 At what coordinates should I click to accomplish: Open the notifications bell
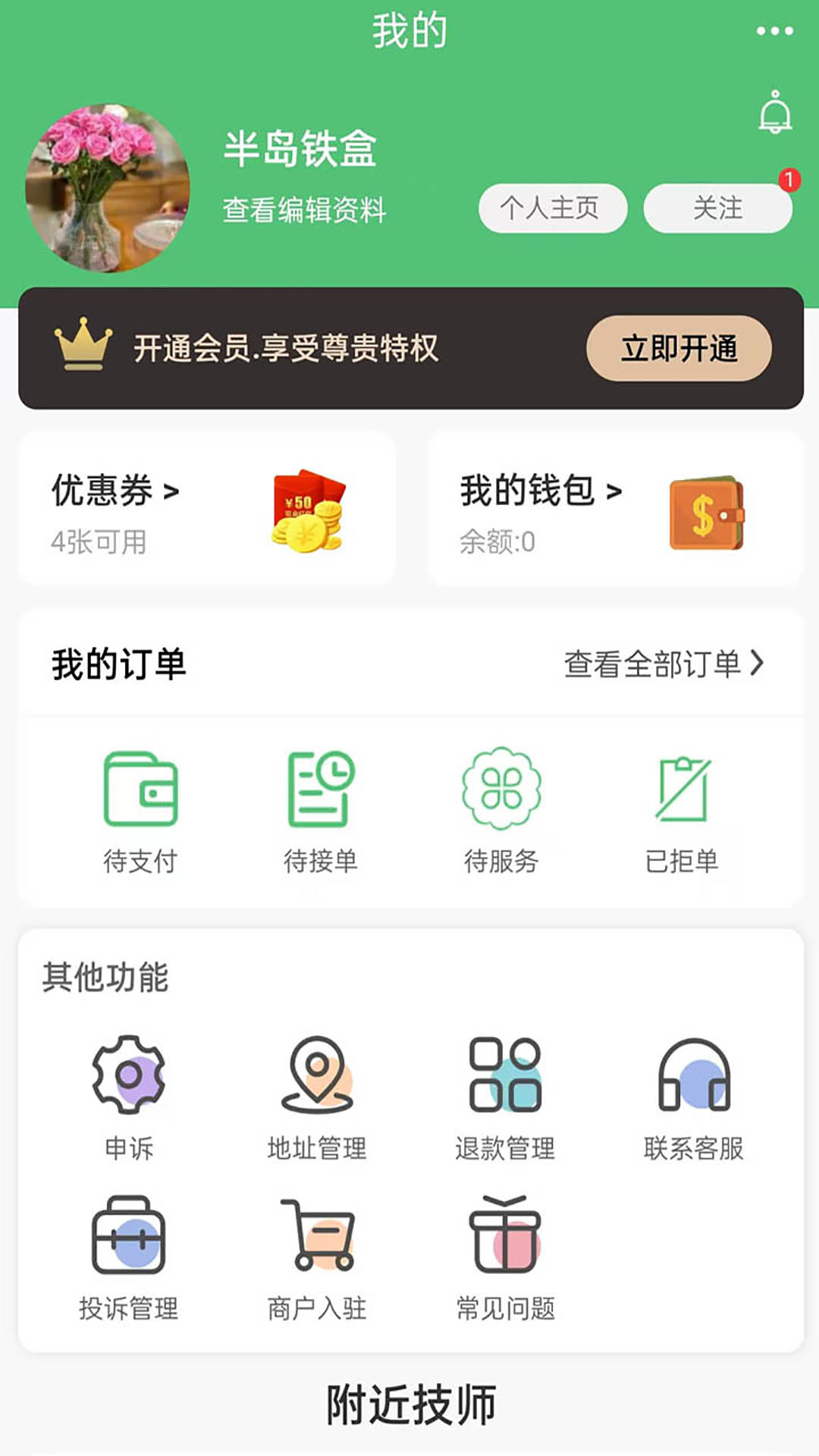click(x=775, y=114)
